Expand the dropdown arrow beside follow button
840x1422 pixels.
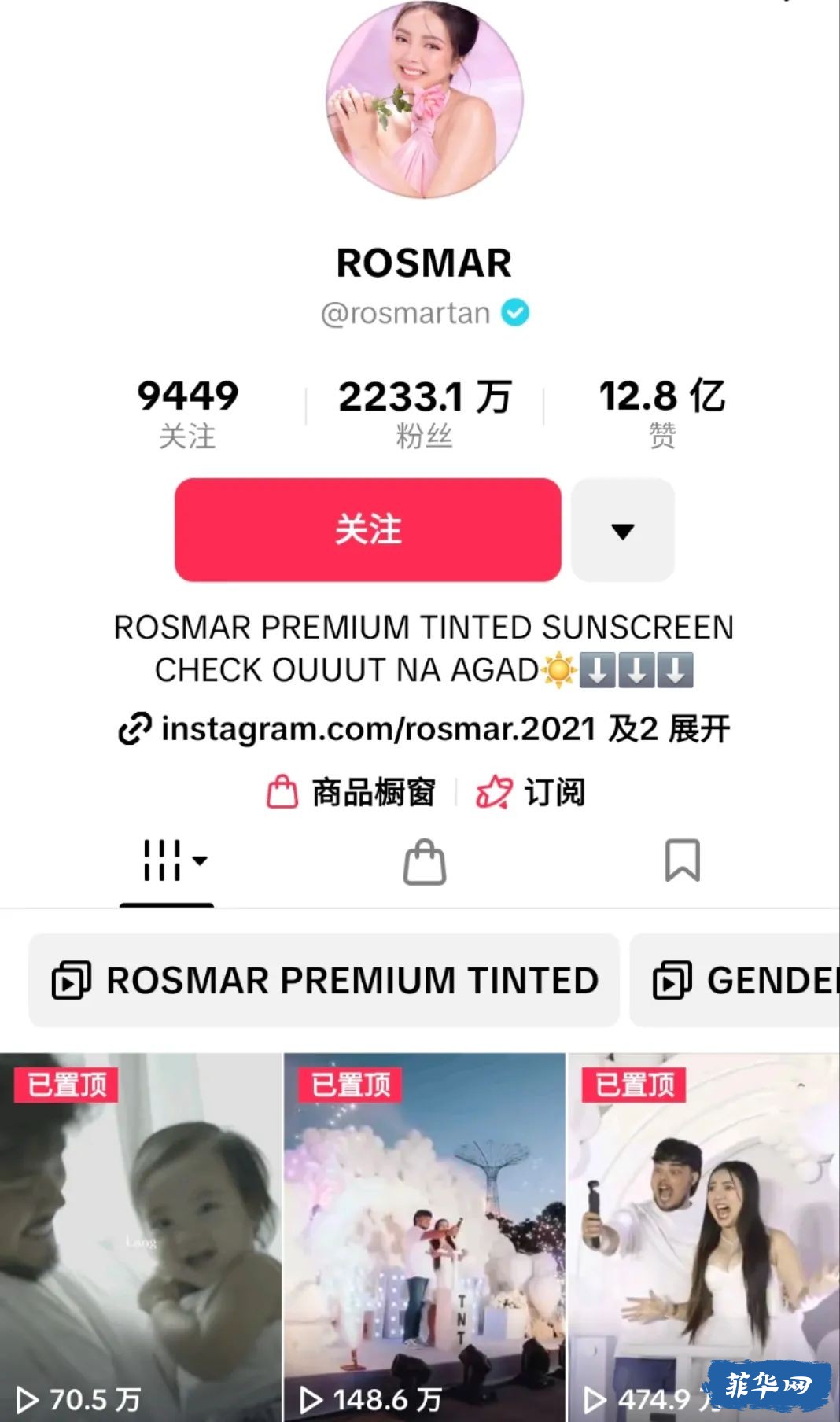622,531
